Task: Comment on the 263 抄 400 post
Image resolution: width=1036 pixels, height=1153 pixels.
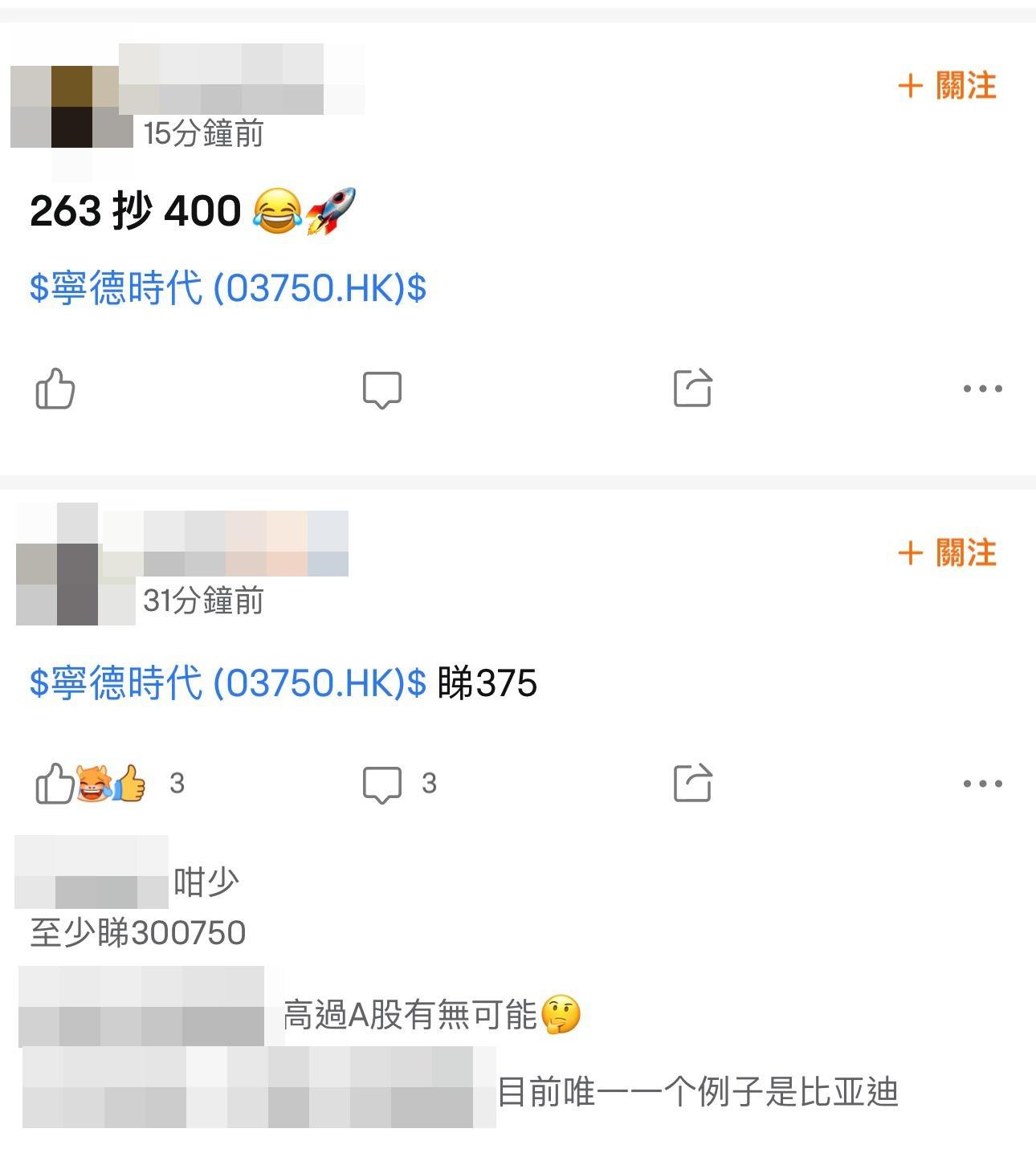Action: click(381, 389)
